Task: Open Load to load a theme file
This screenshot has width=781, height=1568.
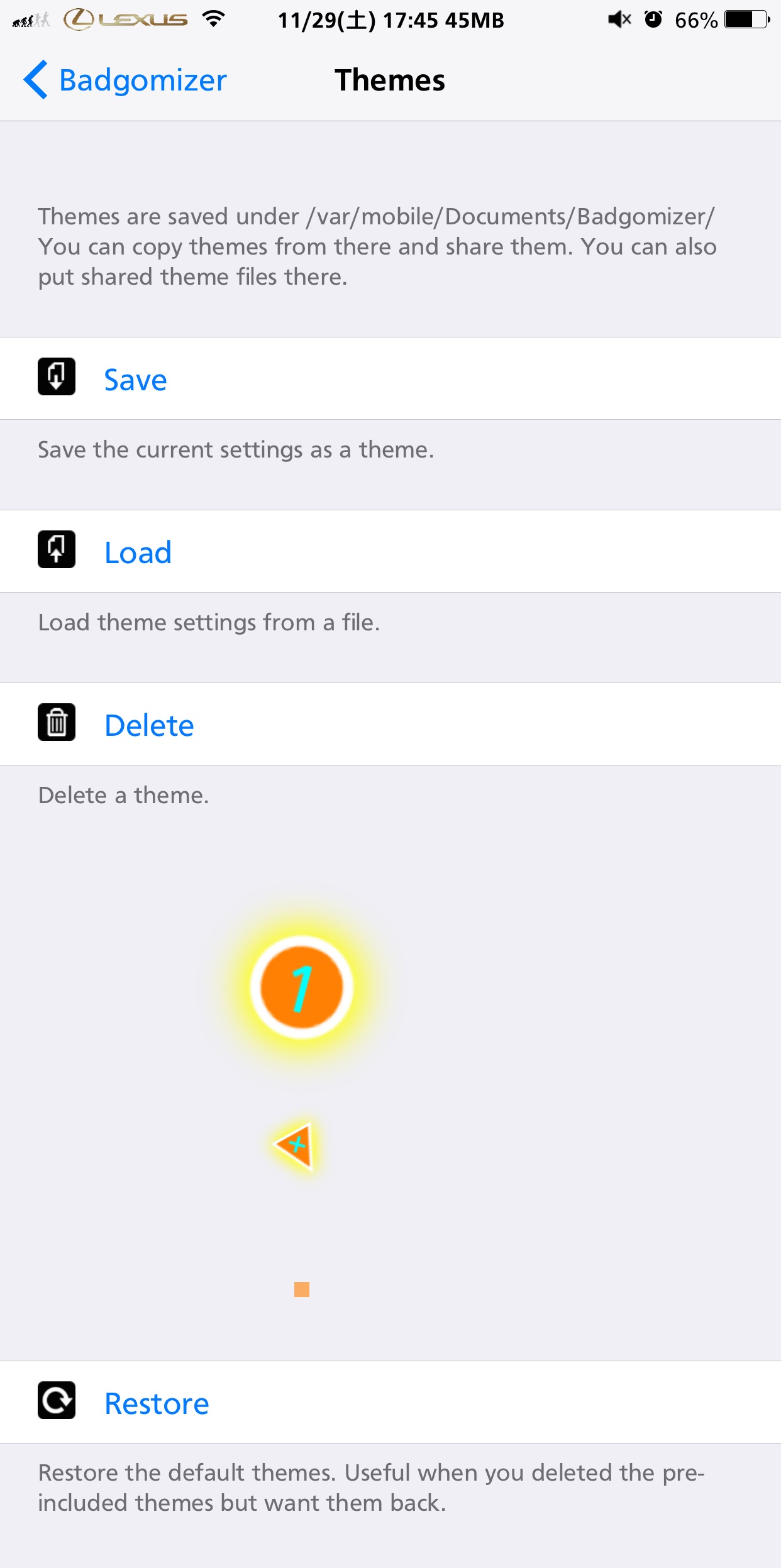Action: pos(138,552)
